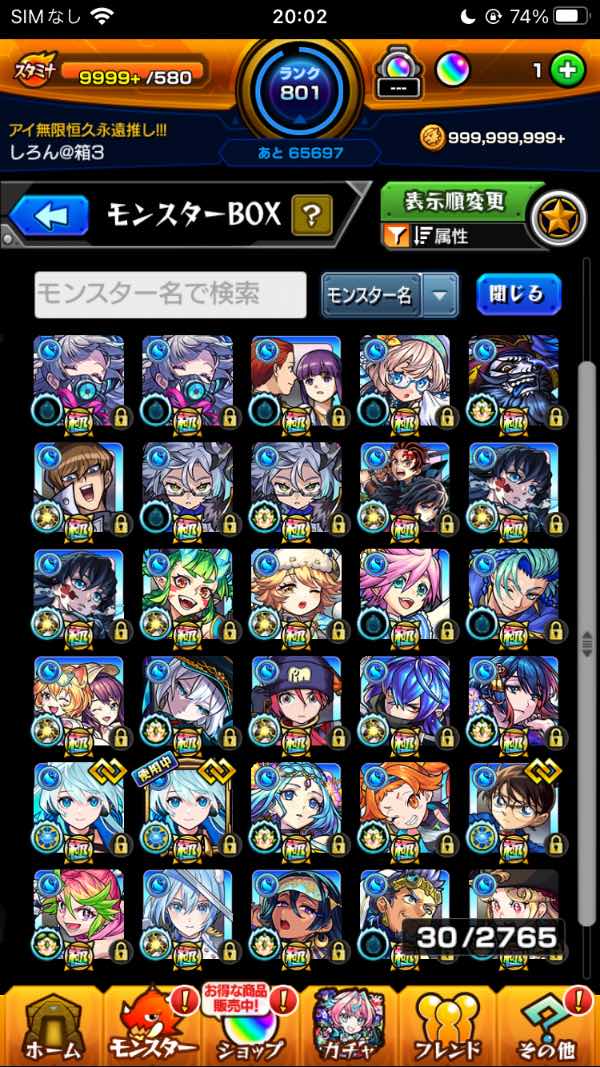Tap the 閉じる button
The height and width of the screenshot is (1067, 600).
point(518,294)
